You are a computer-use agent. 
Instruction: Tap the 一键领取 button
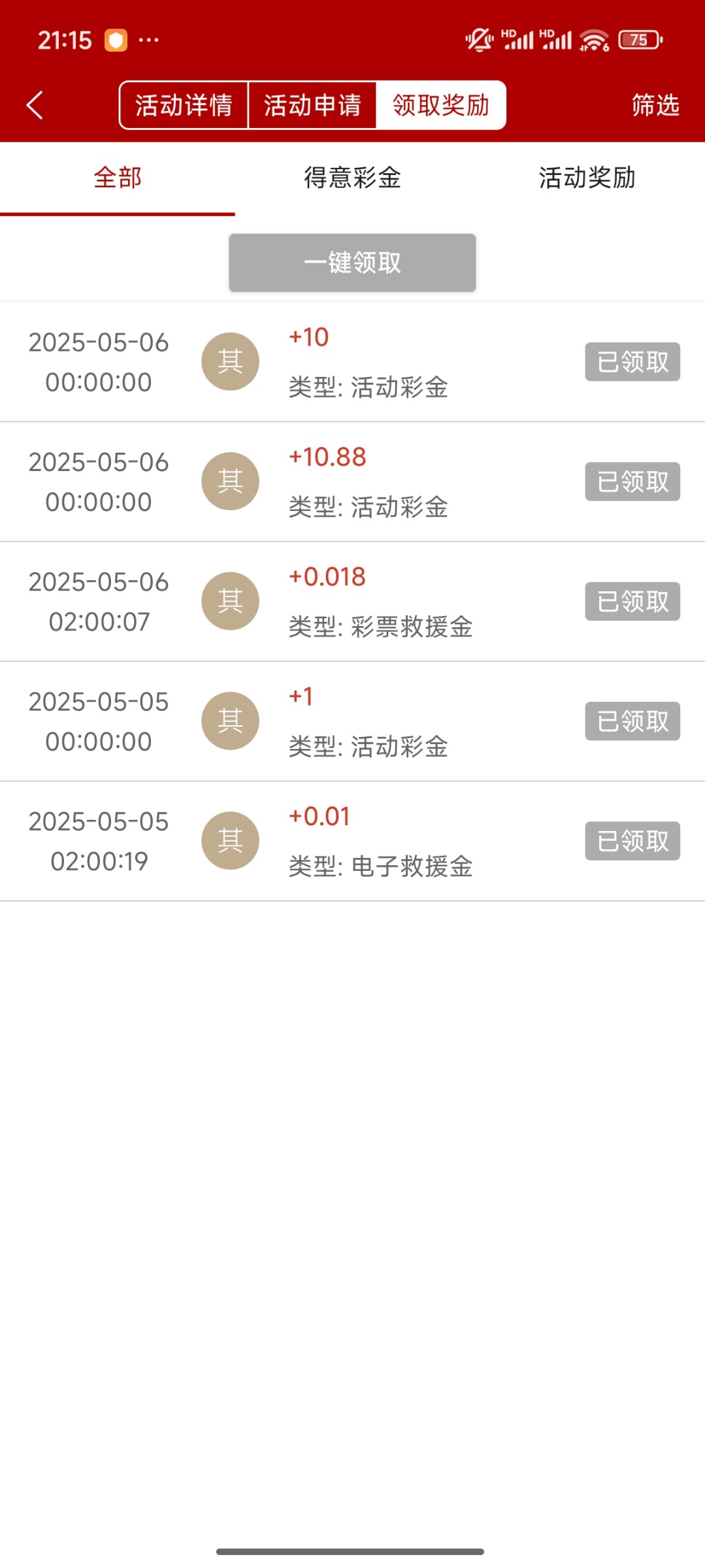coord(352,263)
